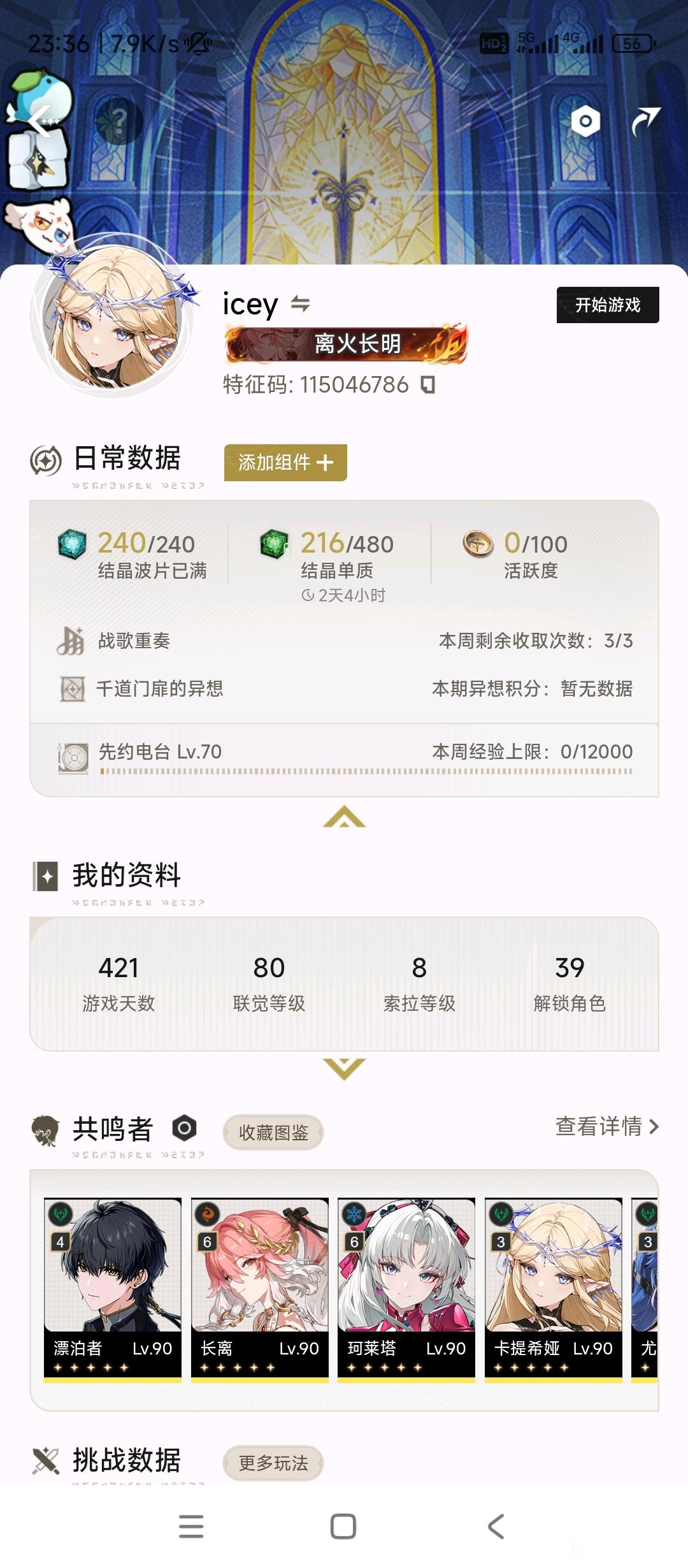Open 珂莱塔 character card

(406, 1289)
